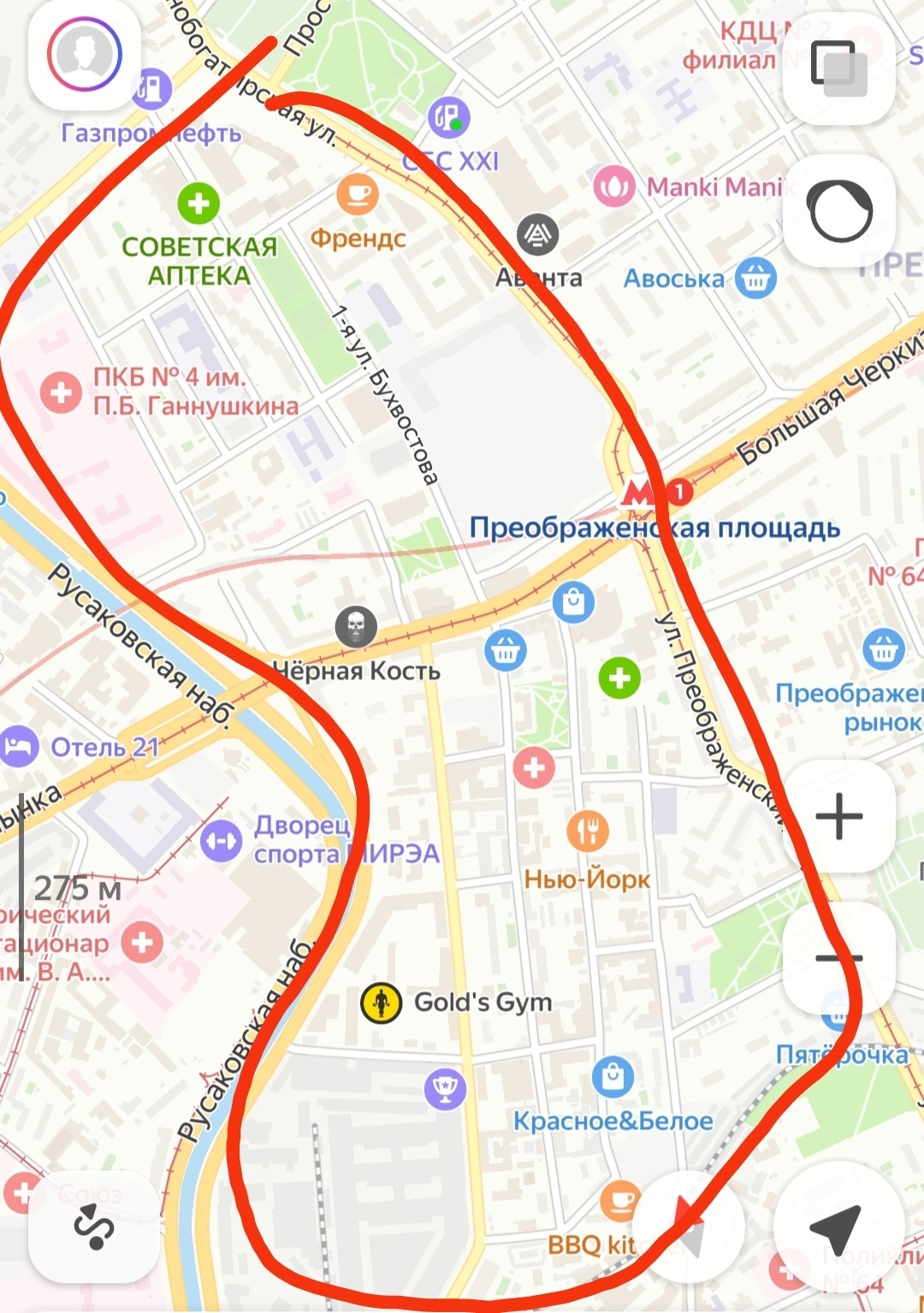This screenshot has width=924, height=1313.
Task: Open the Alice voice assistant button
Action: tap(838, 210)
